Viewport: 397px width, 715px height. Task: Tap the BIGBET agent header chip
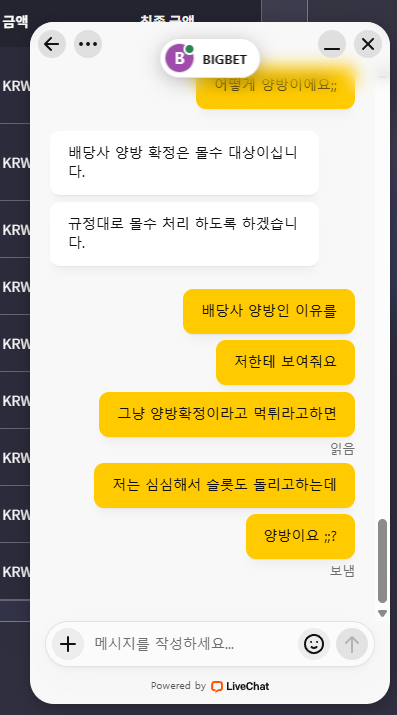pyautogui.click(x=210, y=58)
